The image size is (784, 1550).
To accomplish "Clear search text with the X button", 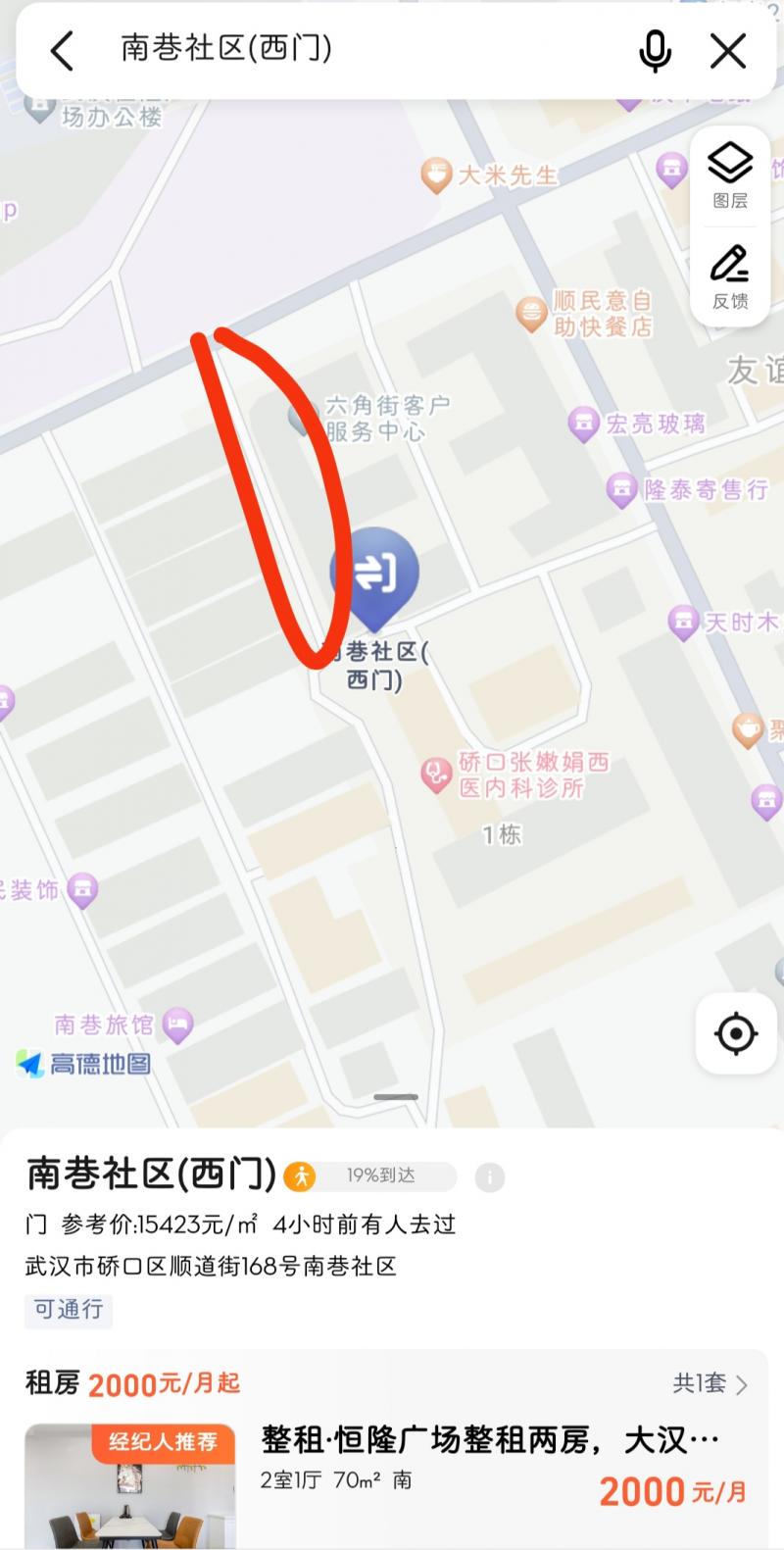I will (x=728, y=51).
